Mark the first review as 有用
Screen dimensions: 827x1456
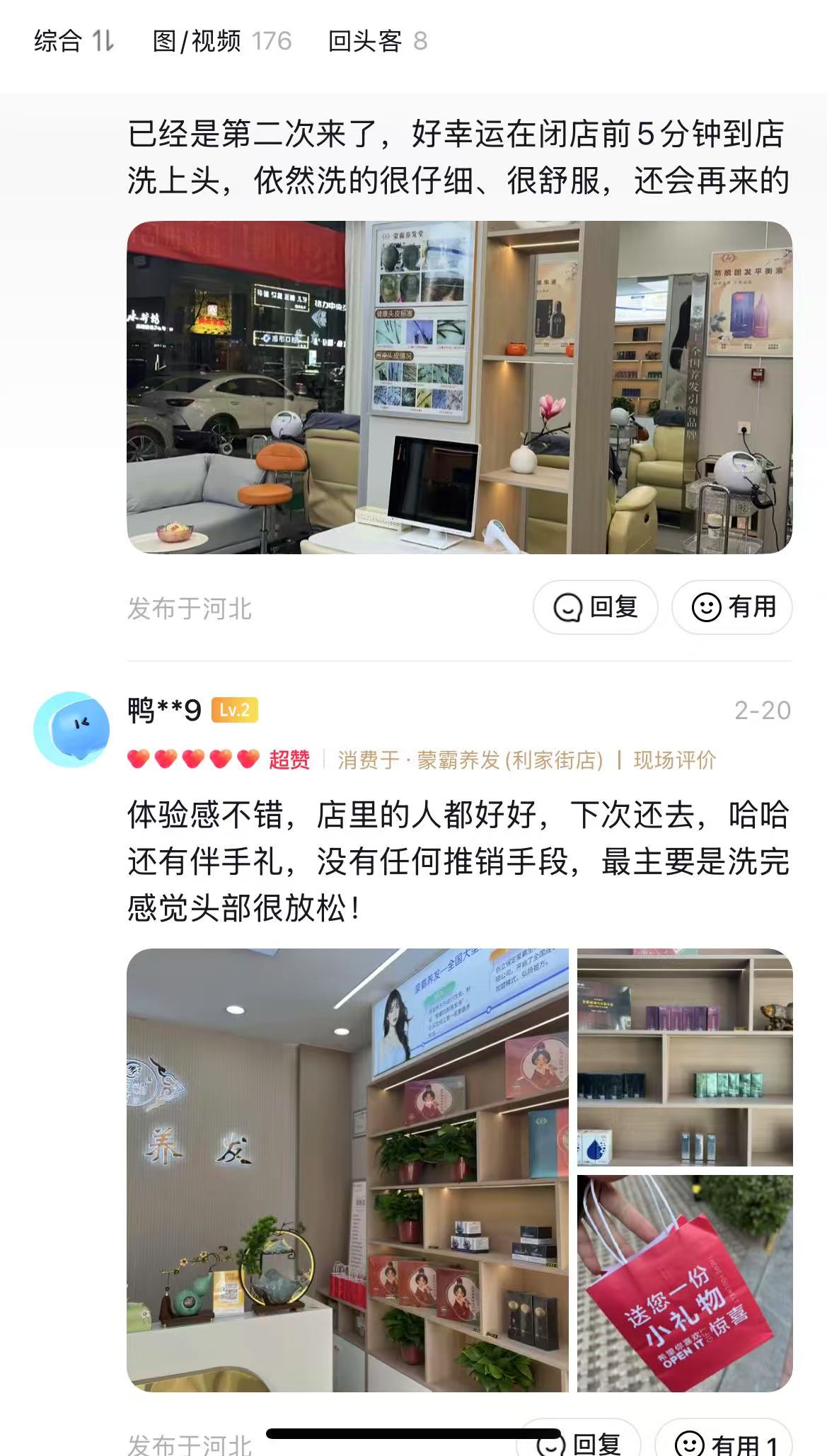click(x=731, y=607)
